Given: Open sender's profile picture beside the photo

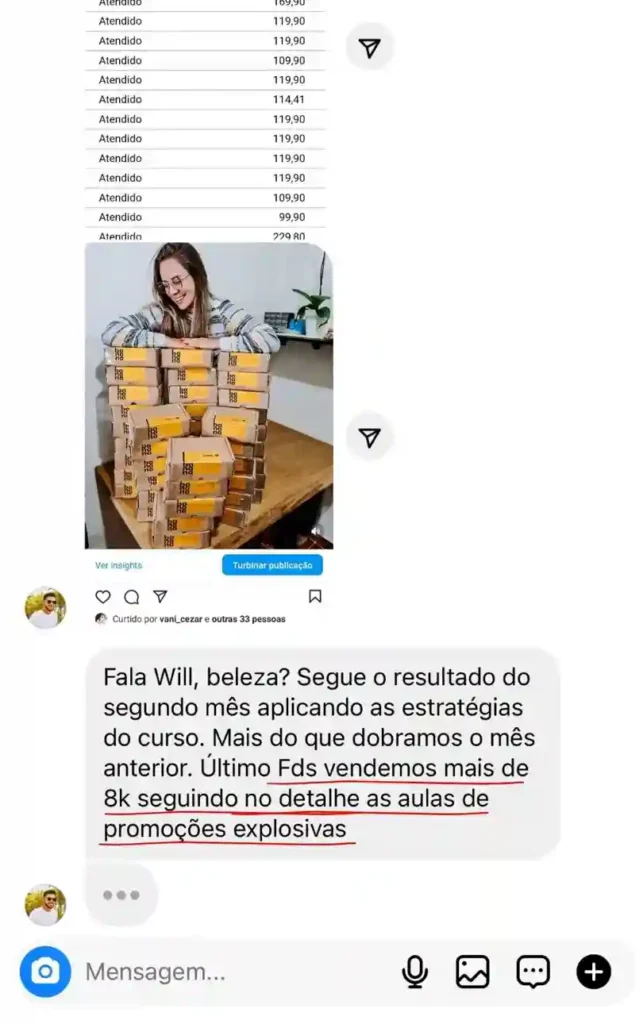Looking at the screenshot, I should (x=45, y=607).
